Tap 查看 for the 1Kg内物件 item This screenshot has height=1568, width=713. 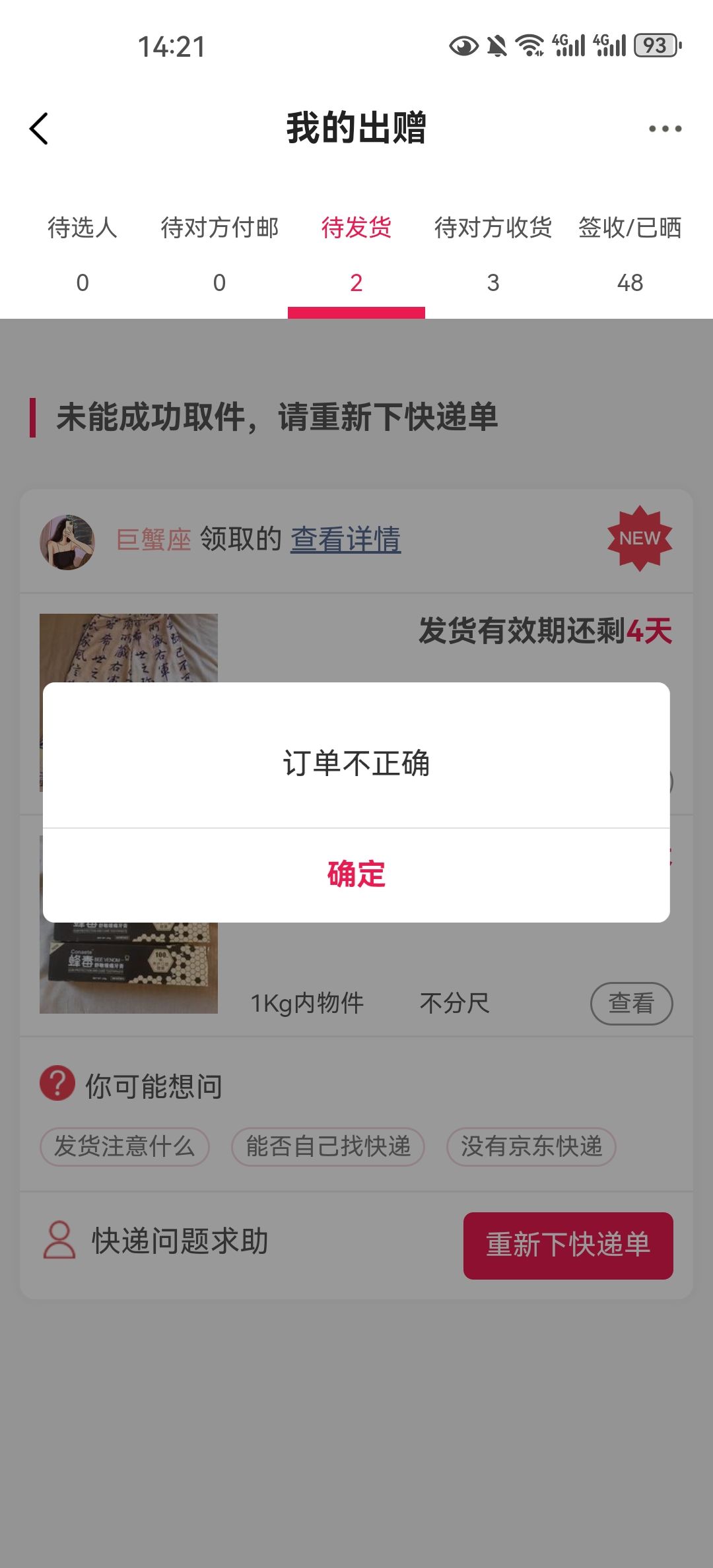(631, 1003)
